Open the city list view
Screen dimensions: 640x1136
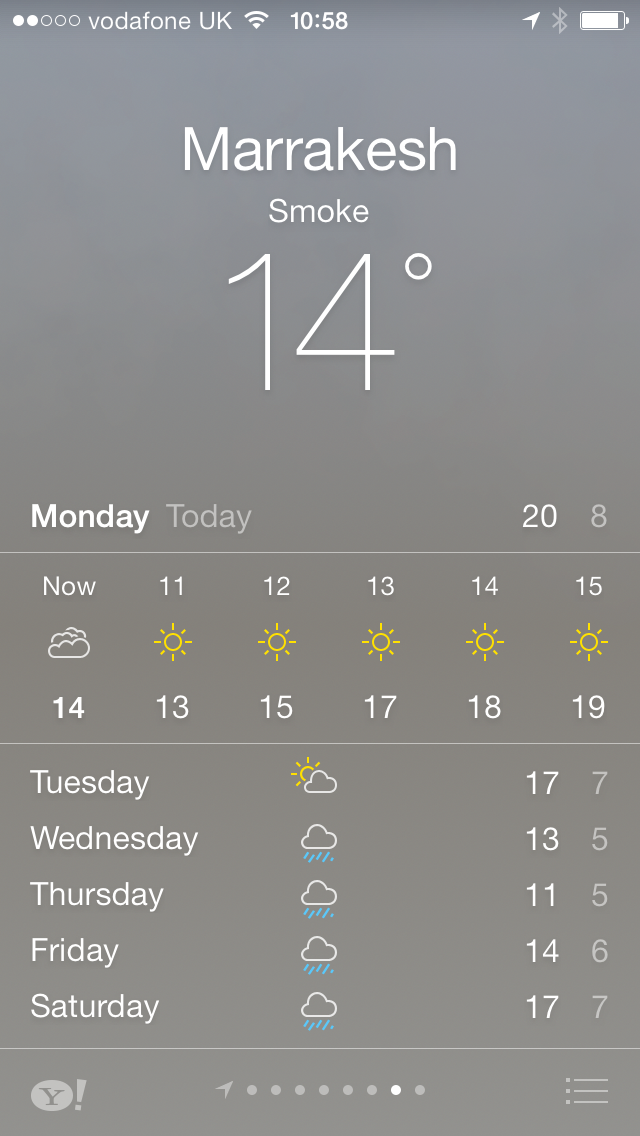[x=586, y=1090]
